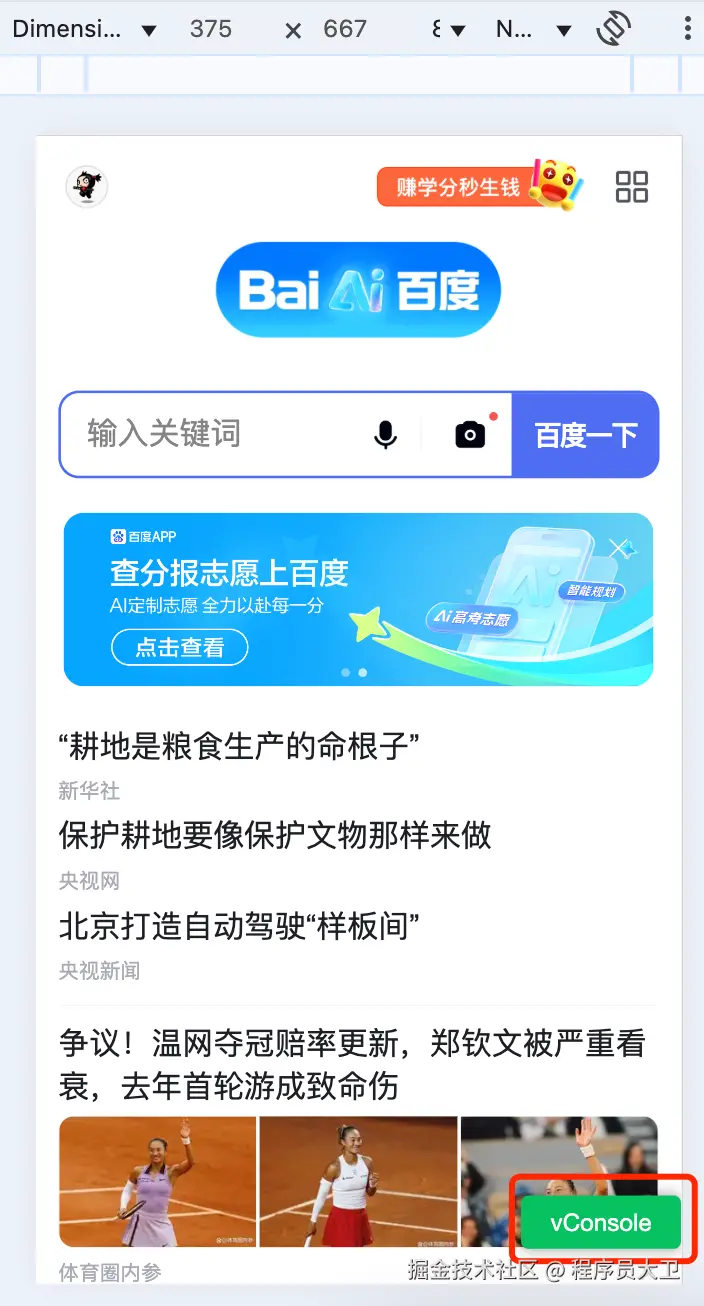This screenshot has width=704, height=1306.
Task: Open the grid menu icon
Action: coord(631,187)
